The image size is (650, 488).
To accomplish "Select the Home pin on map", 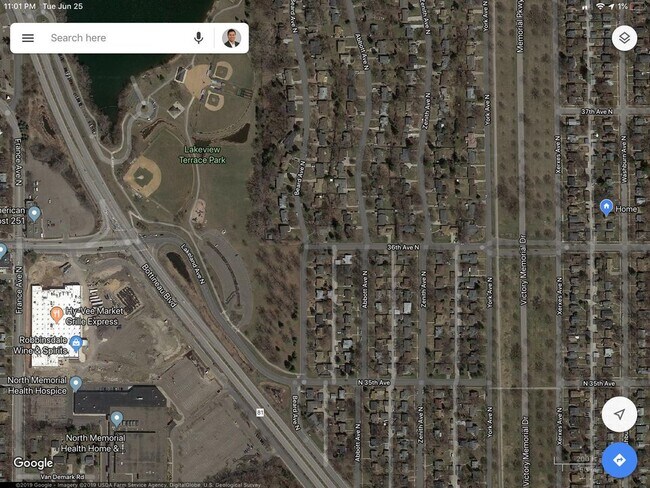I will (x=605, y=207).
